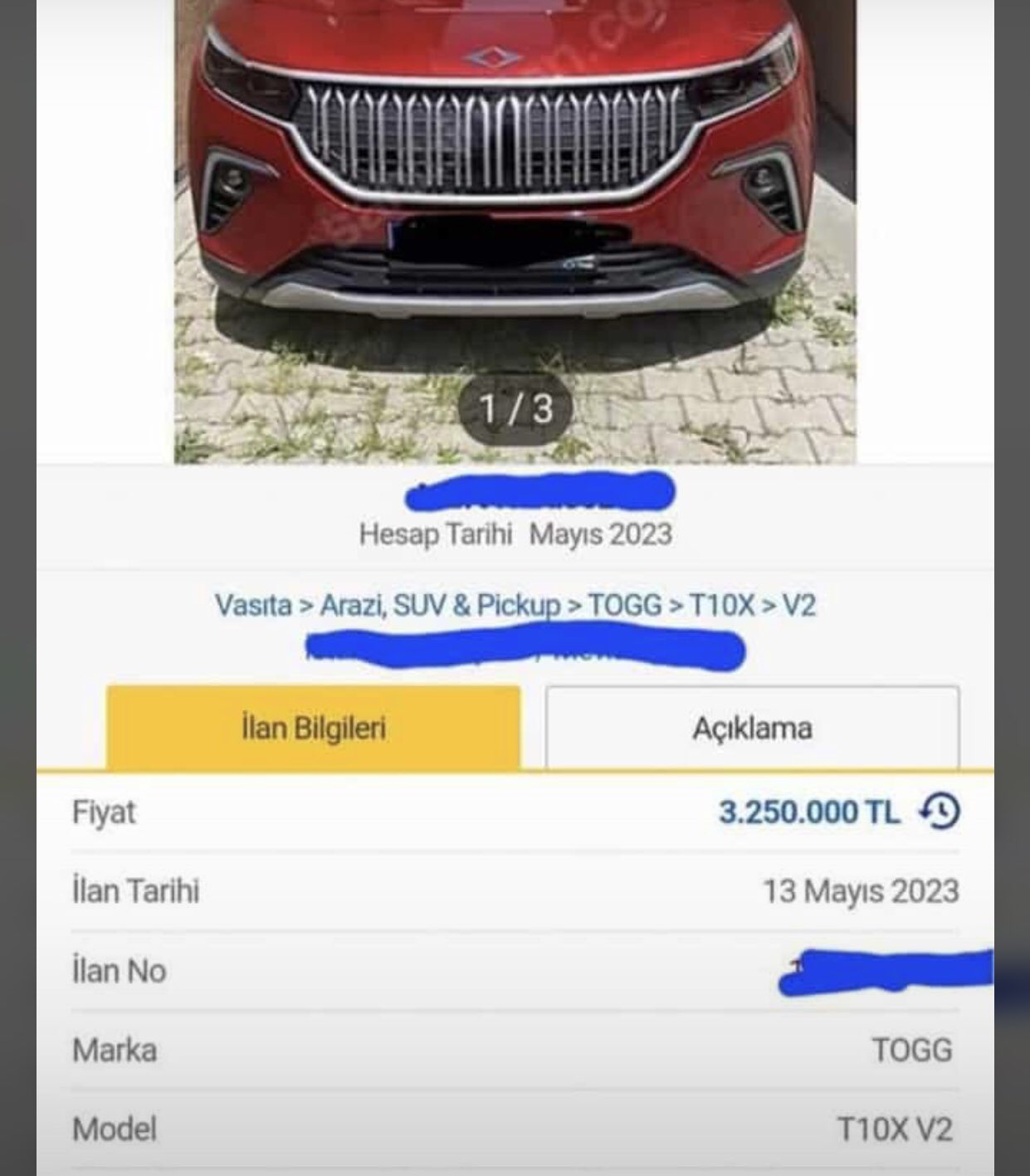This screenshot has height=1176, width=1030.
Task: Open the T10X breadcrumb link
Action: (721, 605)
